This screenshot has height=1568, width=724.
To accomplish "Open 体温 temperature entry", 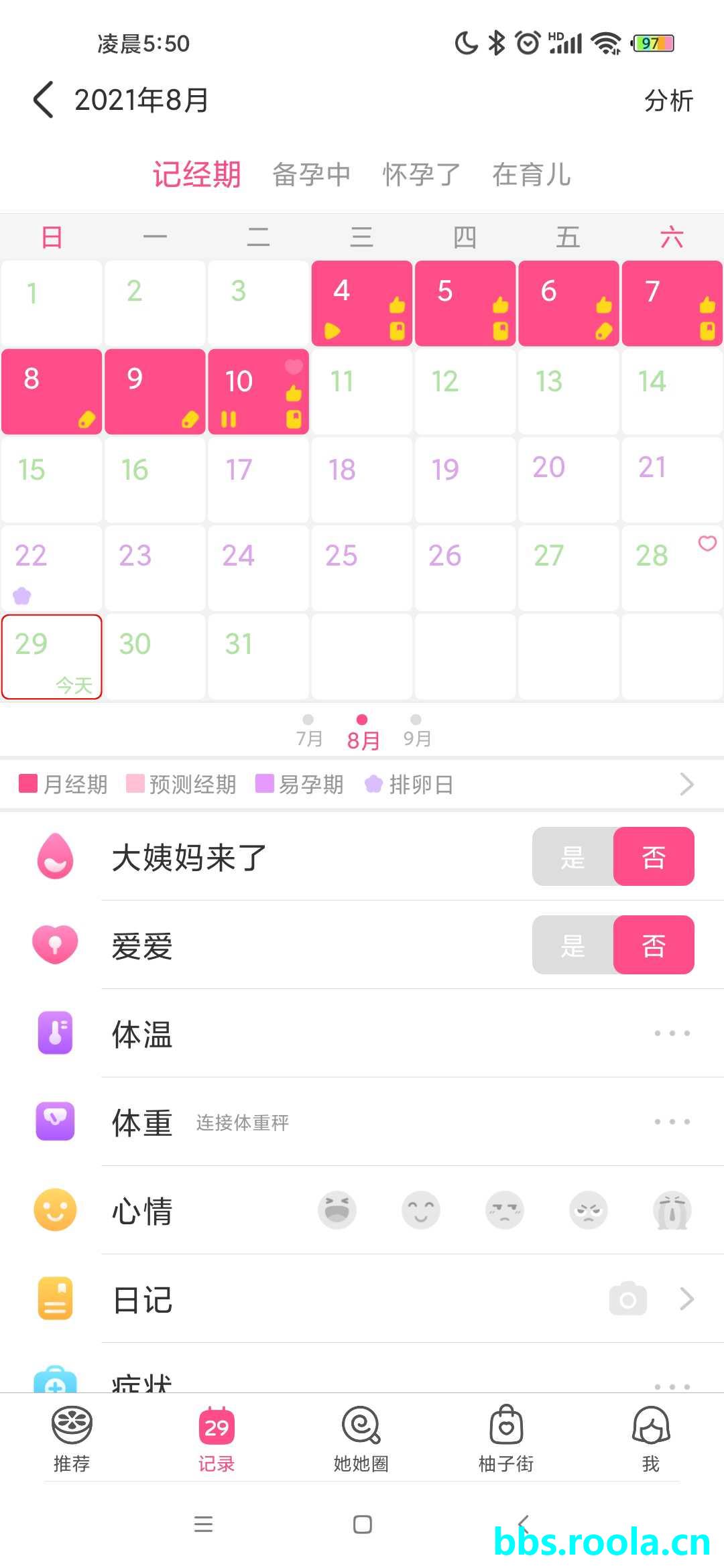I will tap(402, 1034).
